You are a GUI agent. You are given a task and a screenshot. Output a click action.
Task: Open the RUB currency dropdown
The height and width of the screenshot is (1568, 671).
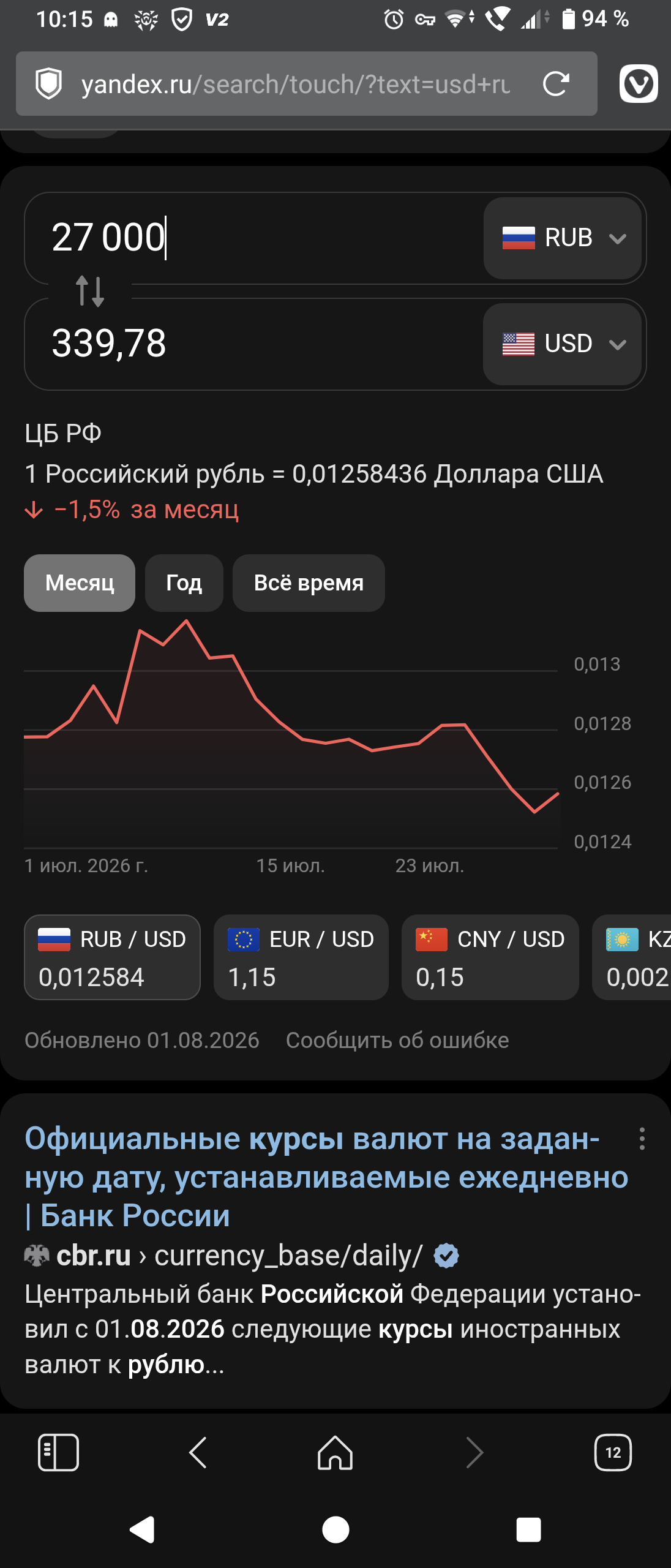point(563,238)
